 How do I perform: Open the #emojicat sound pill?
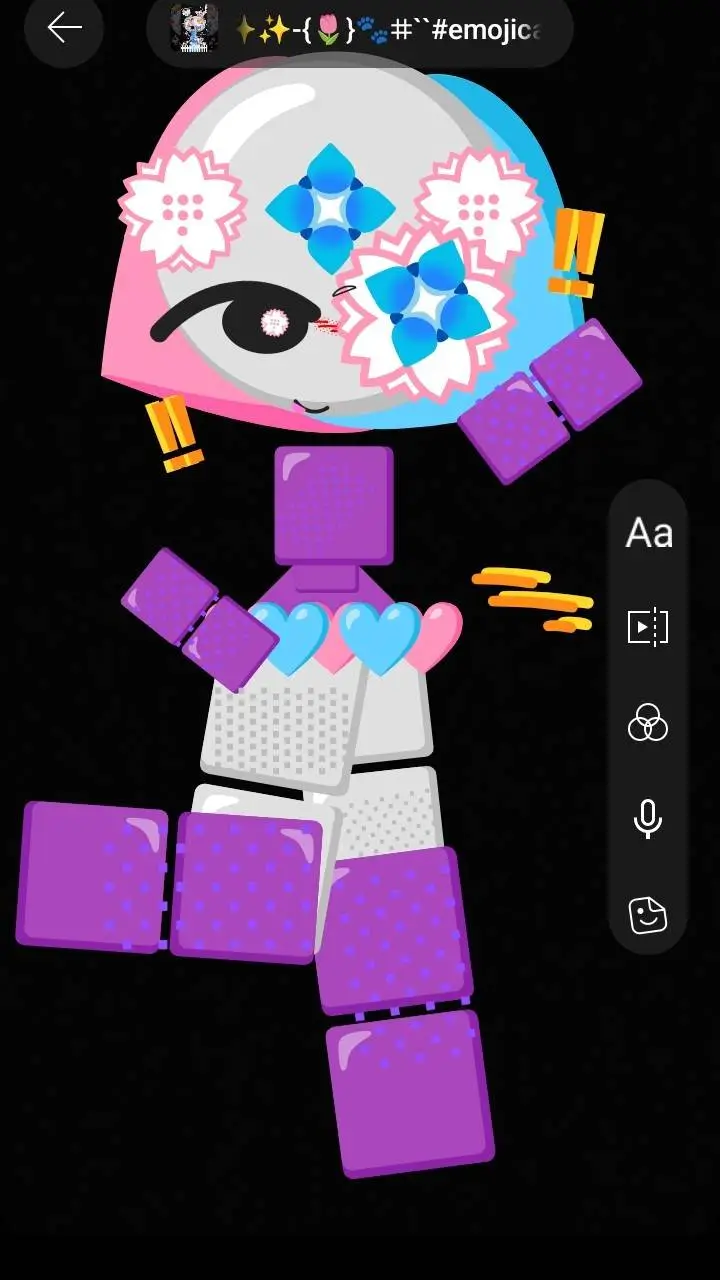(360, 29)
